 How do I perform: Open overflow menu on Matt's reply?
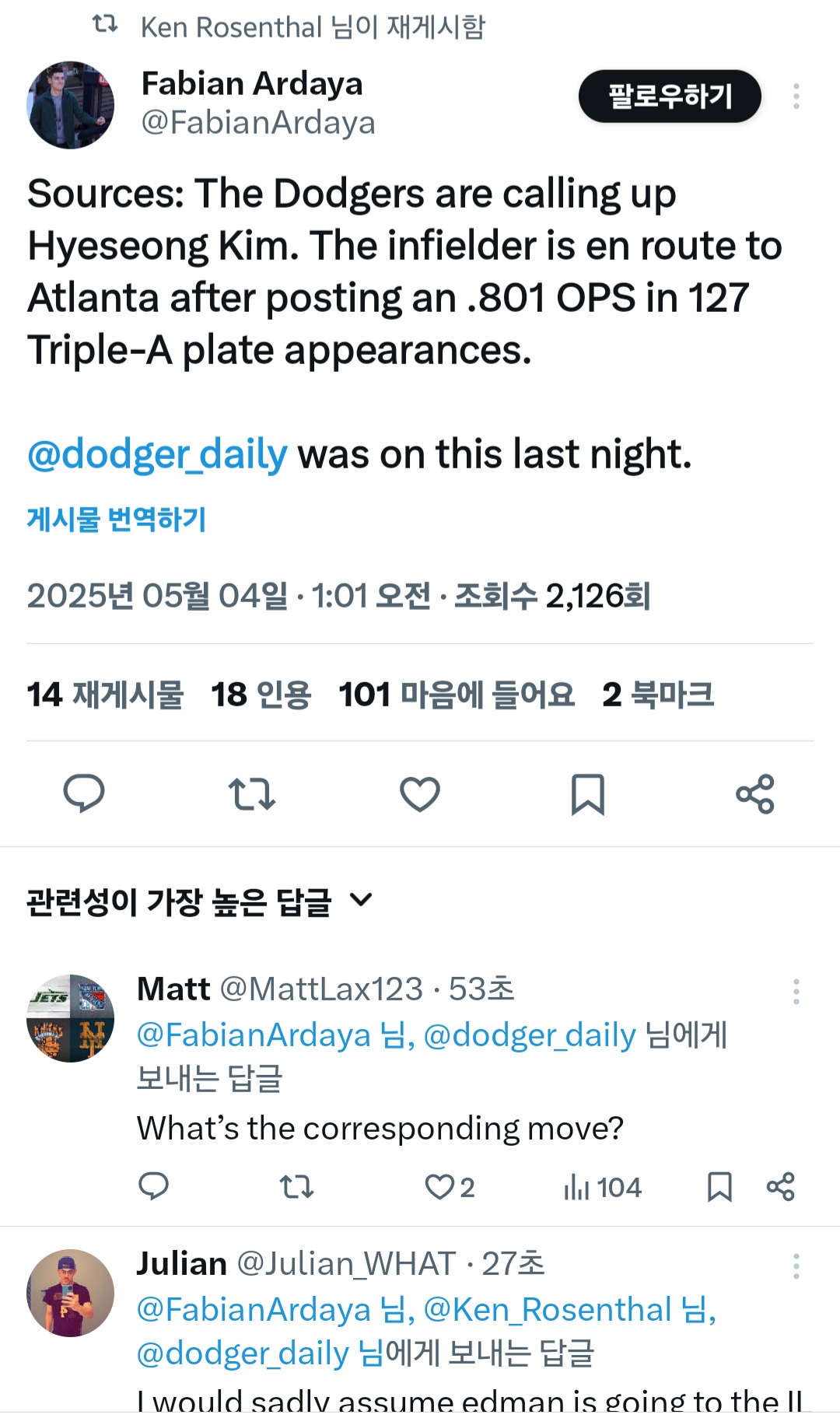click(x=796, y=991)
